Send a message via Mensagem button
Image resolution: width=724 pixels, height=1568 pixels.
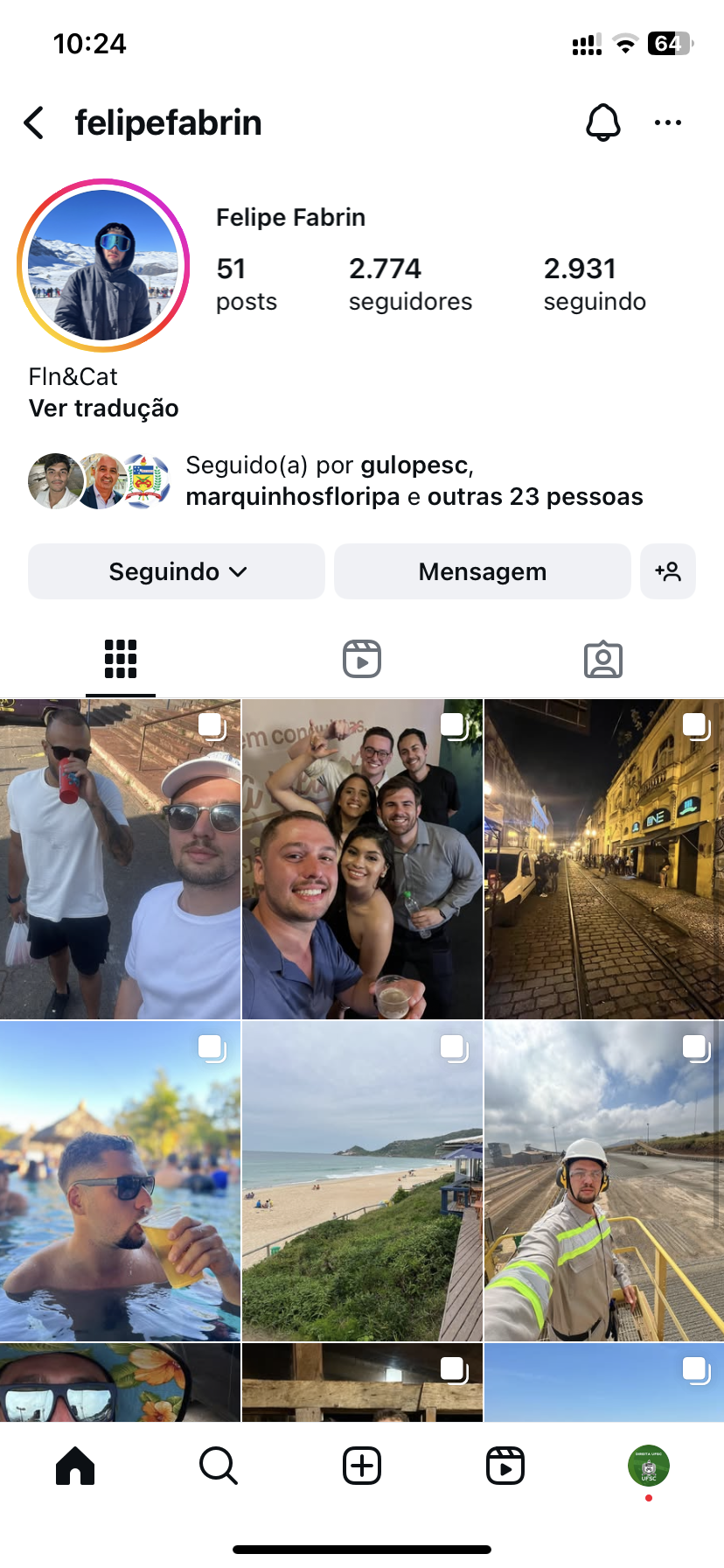tap(482, 571)
